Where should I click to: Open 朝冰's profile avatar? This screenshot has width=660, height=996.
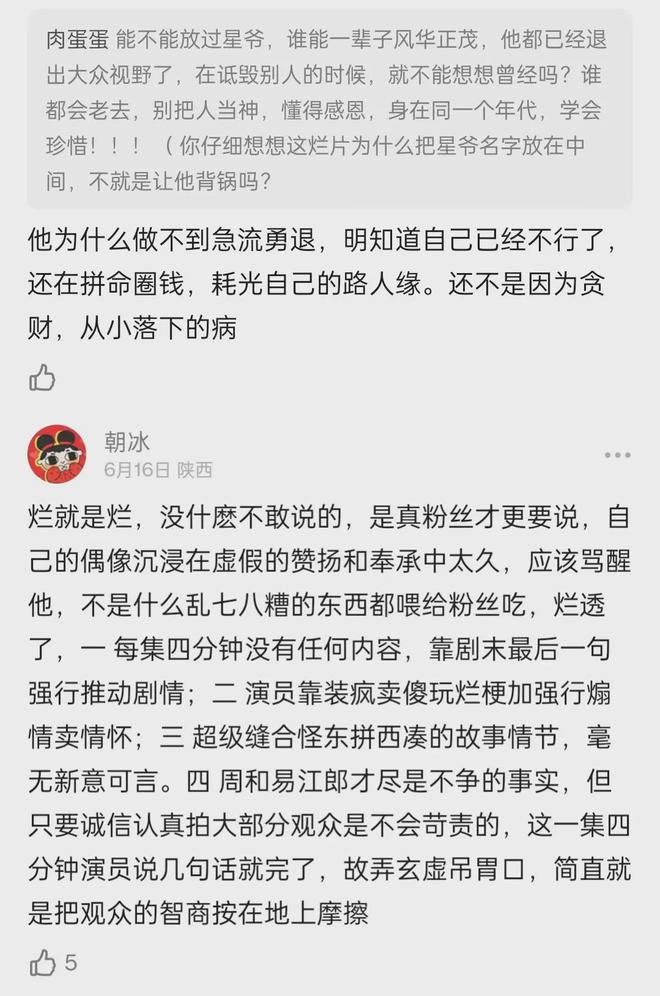point(57,453)
